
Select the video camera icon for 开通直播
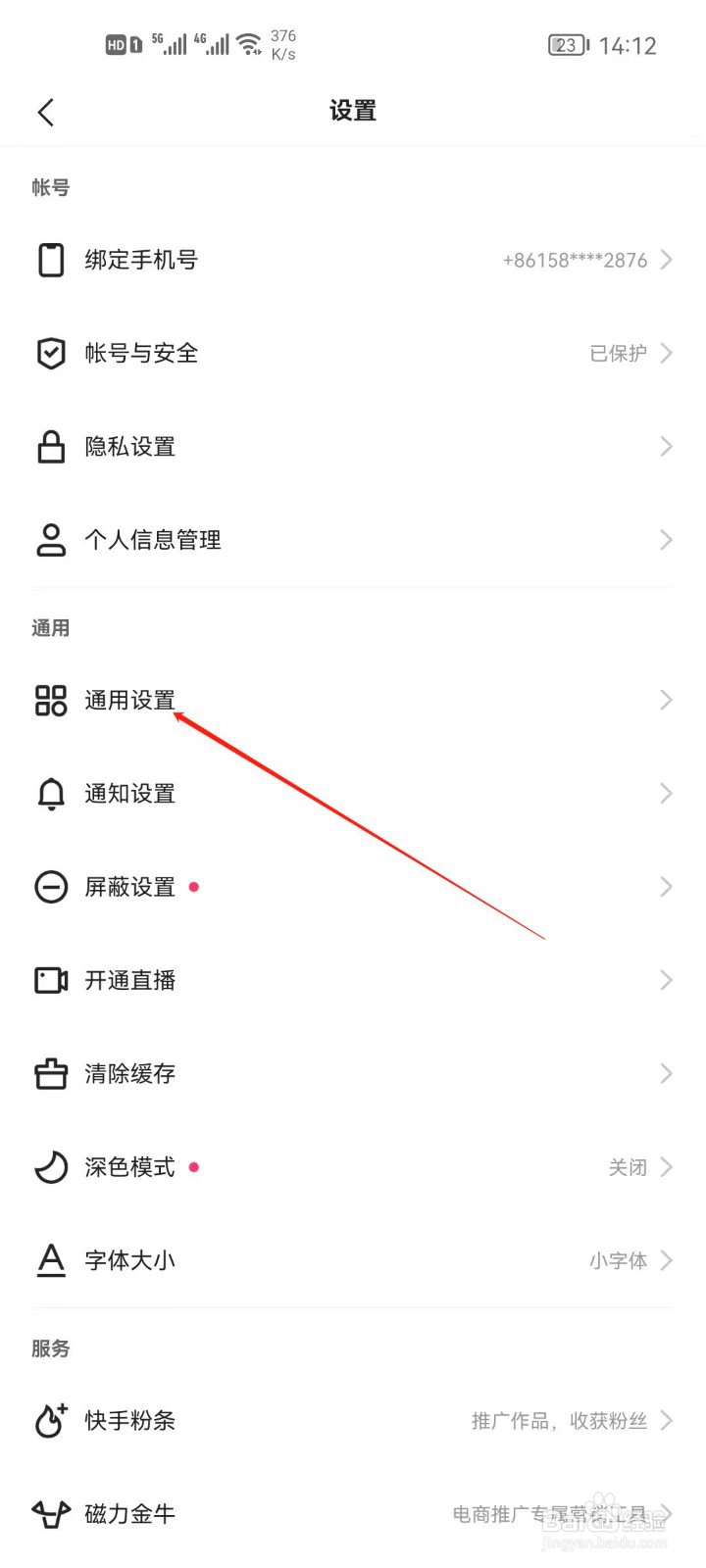[50, 980]
